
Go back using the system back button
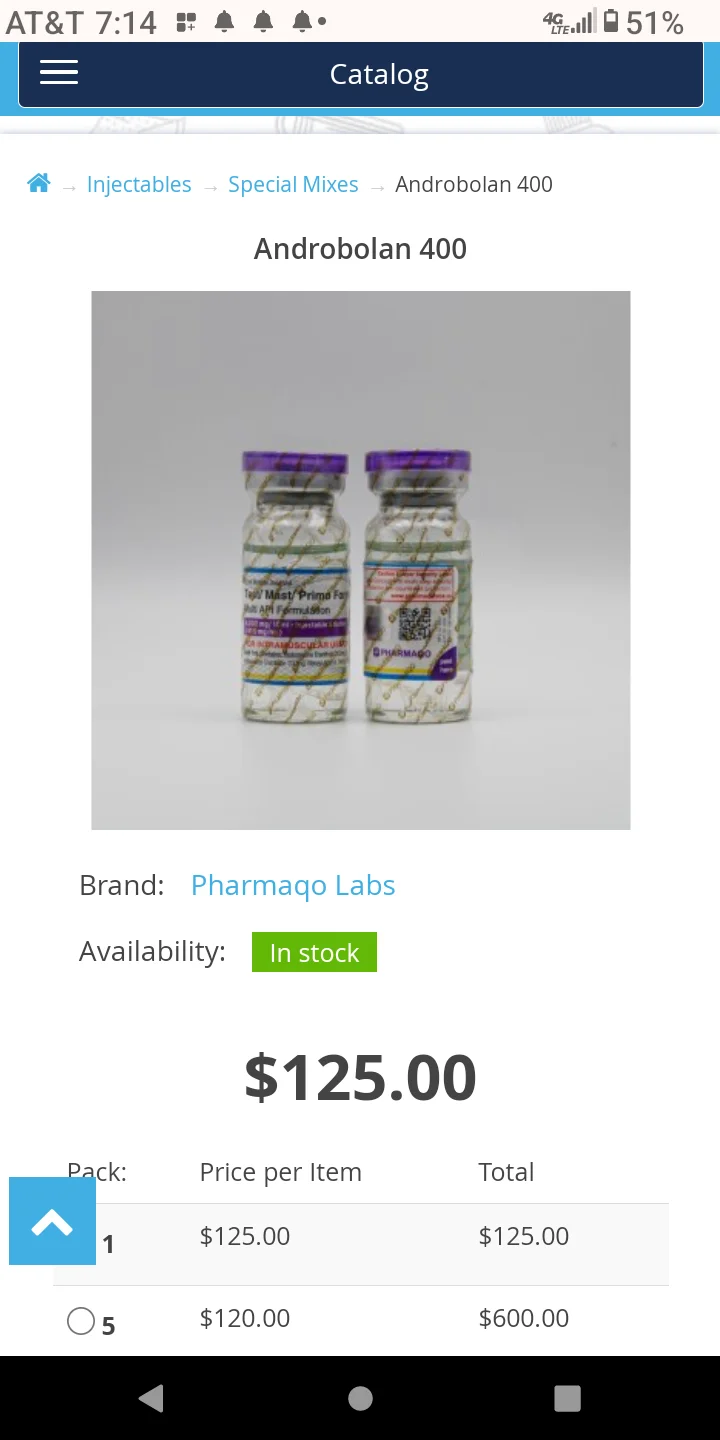[x=151, y=1398]
